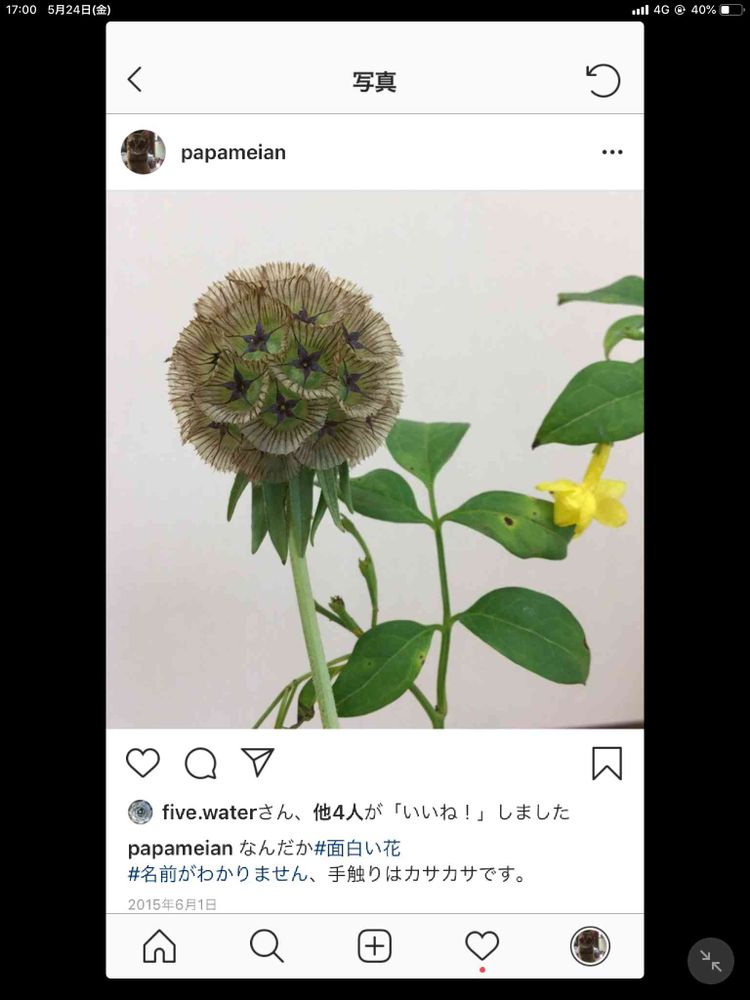Open comments on this post
The height and width of the screenshot is (1000, 750).
pos(200,763)
